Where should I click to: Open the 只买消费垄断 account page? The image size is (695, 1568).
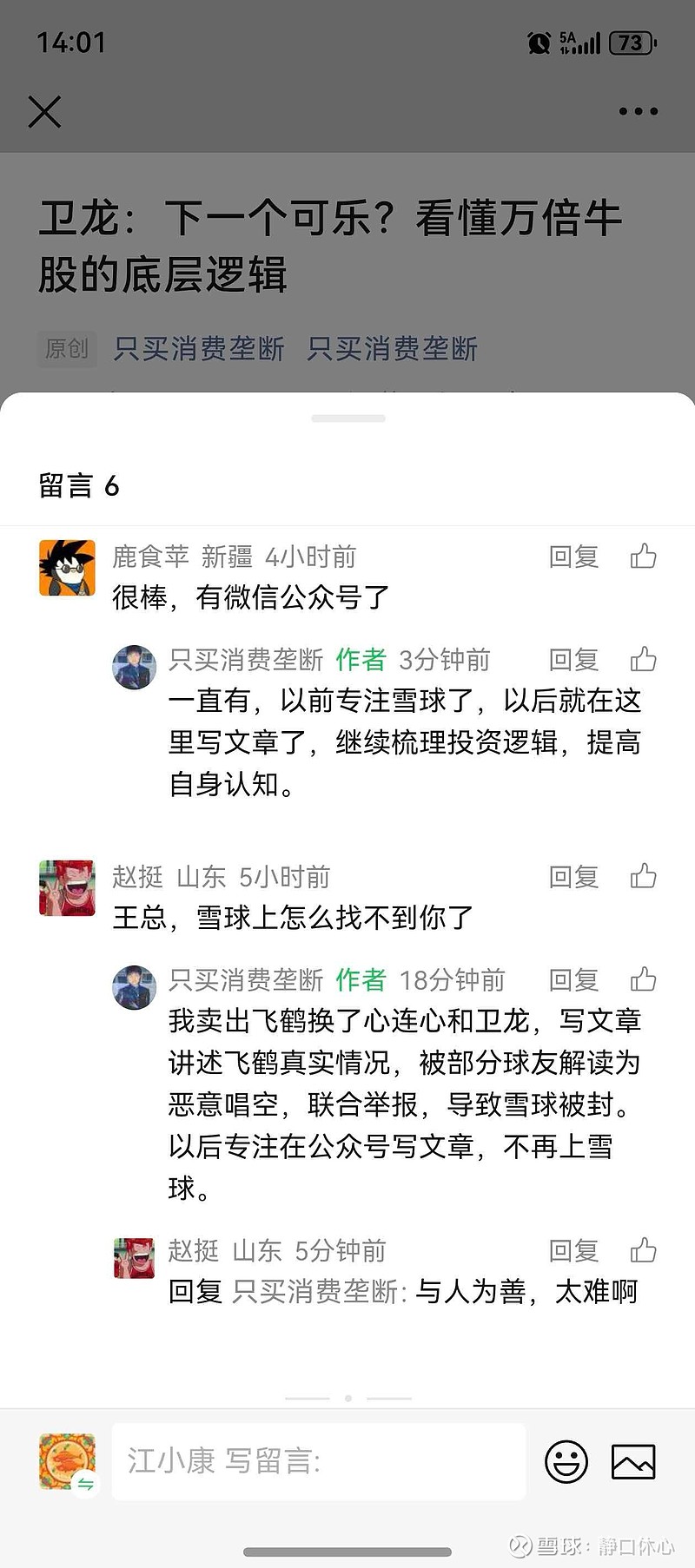point(197,348)
